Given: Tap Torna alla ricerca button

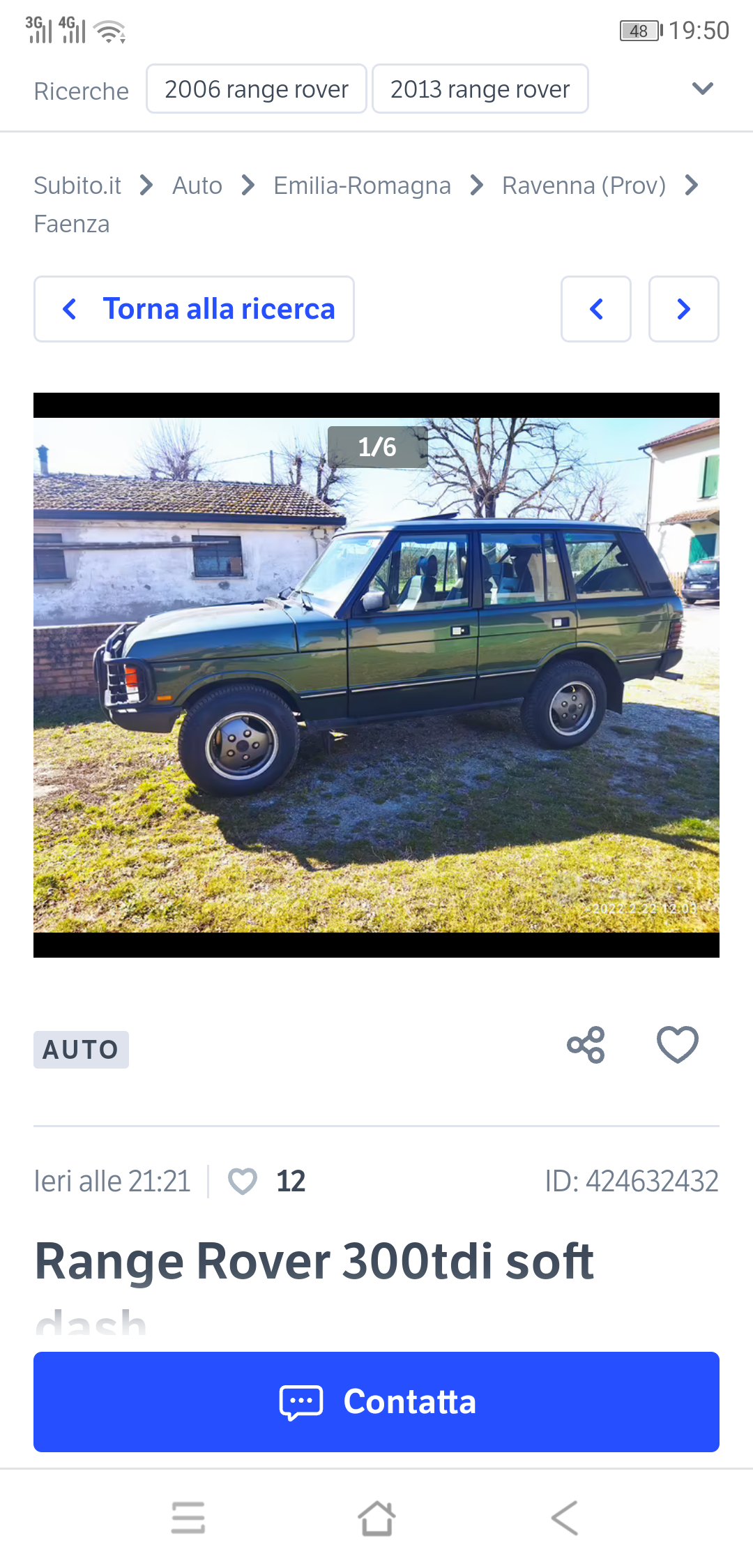Looking at the screenshot, I should [194, 309].
